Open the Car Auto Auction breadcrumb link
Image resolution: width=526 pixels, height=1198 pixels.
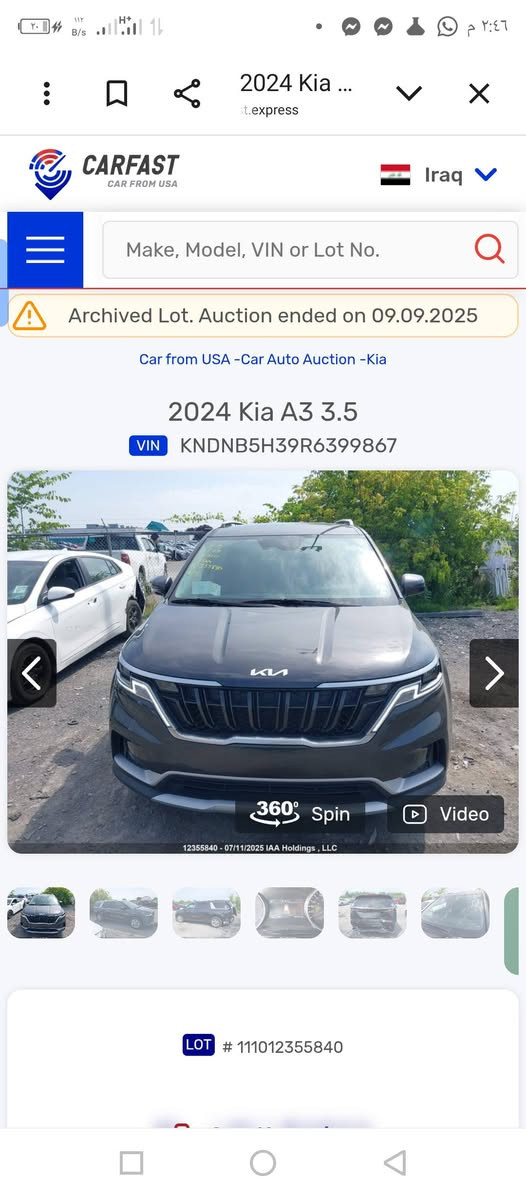[297, 359]
